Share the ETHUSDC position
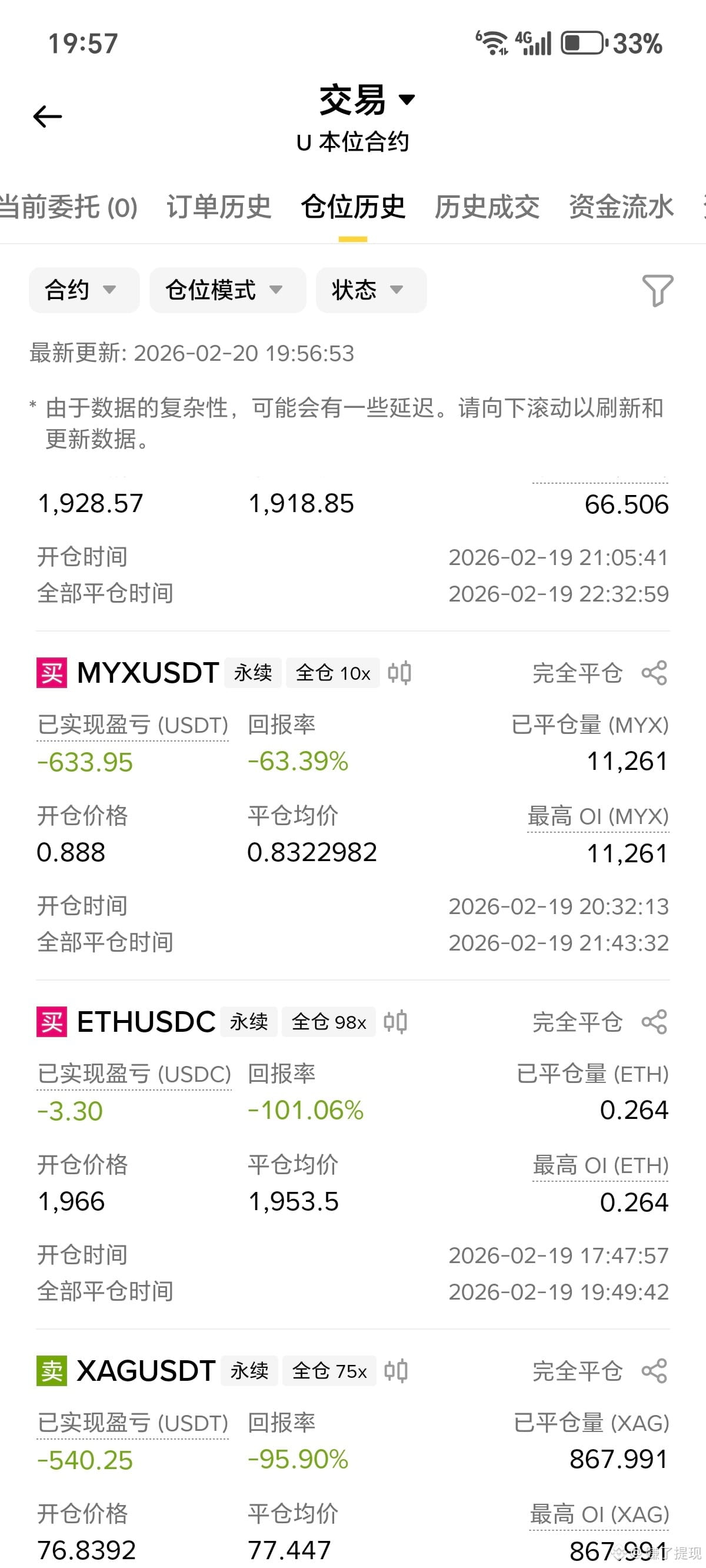This screenshot has height=1568, width=706. pyautogui.click(x=654, y=1021)
